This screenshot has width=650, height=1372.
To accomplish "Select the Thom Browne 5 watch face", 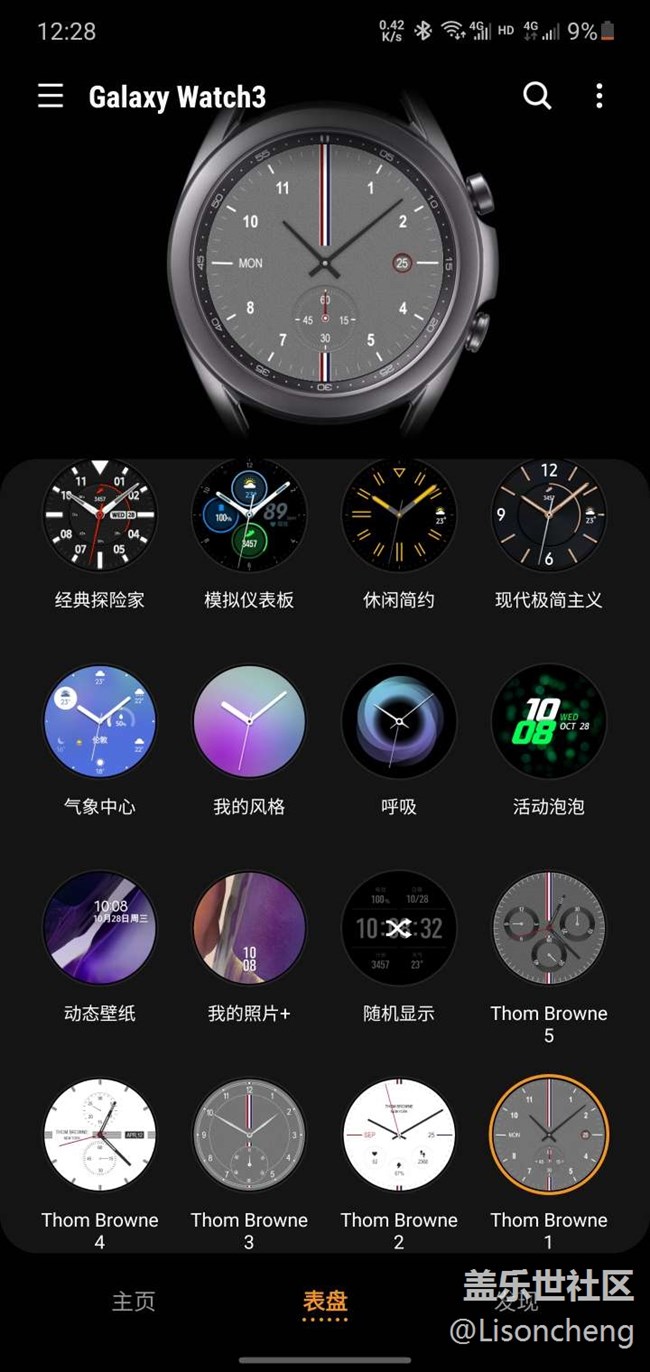I will [549, 928].
